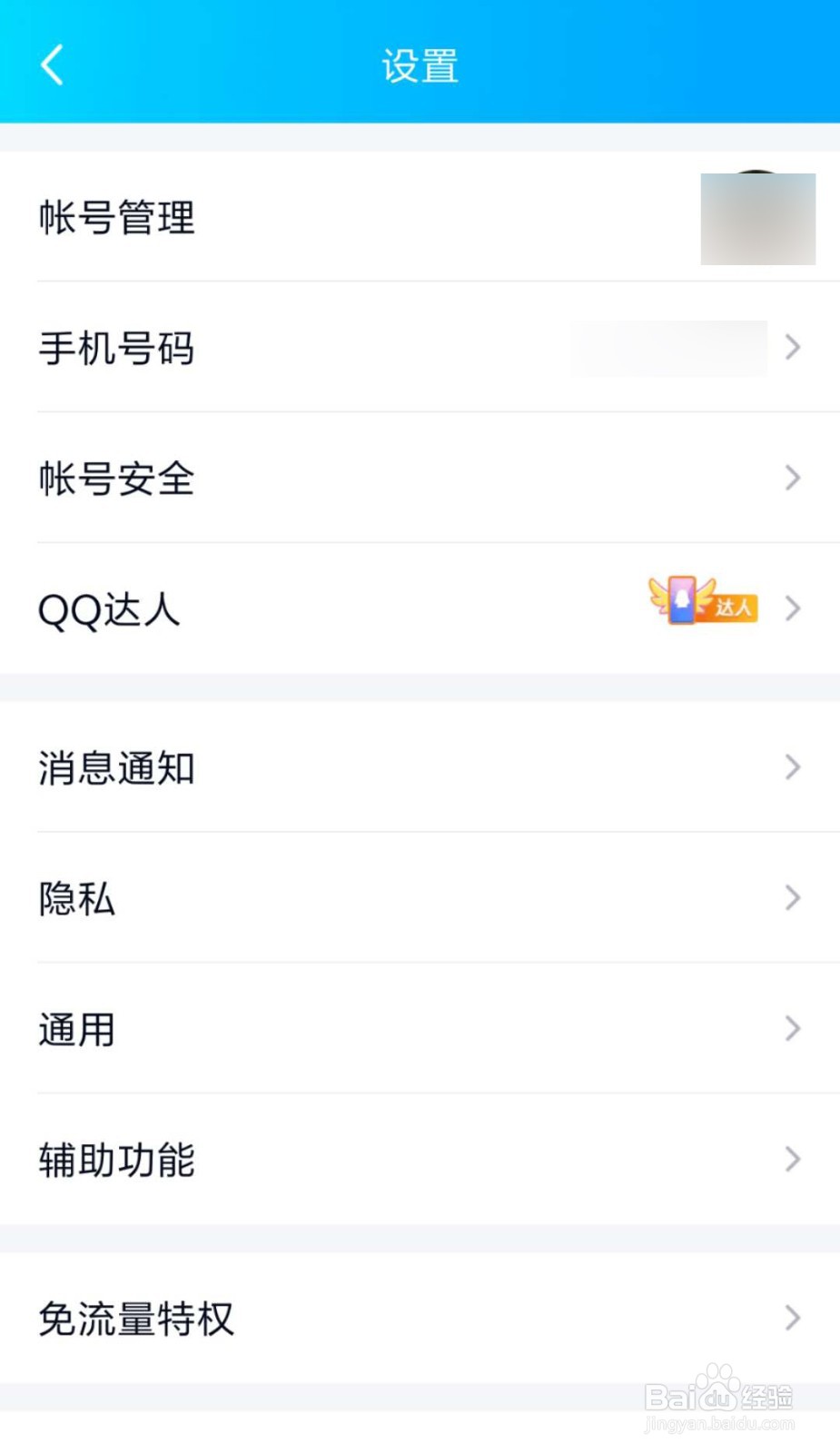Click the arrow on the 隐私 row
The height and width of the screenshot is (1453, 840).
[792, 898]
